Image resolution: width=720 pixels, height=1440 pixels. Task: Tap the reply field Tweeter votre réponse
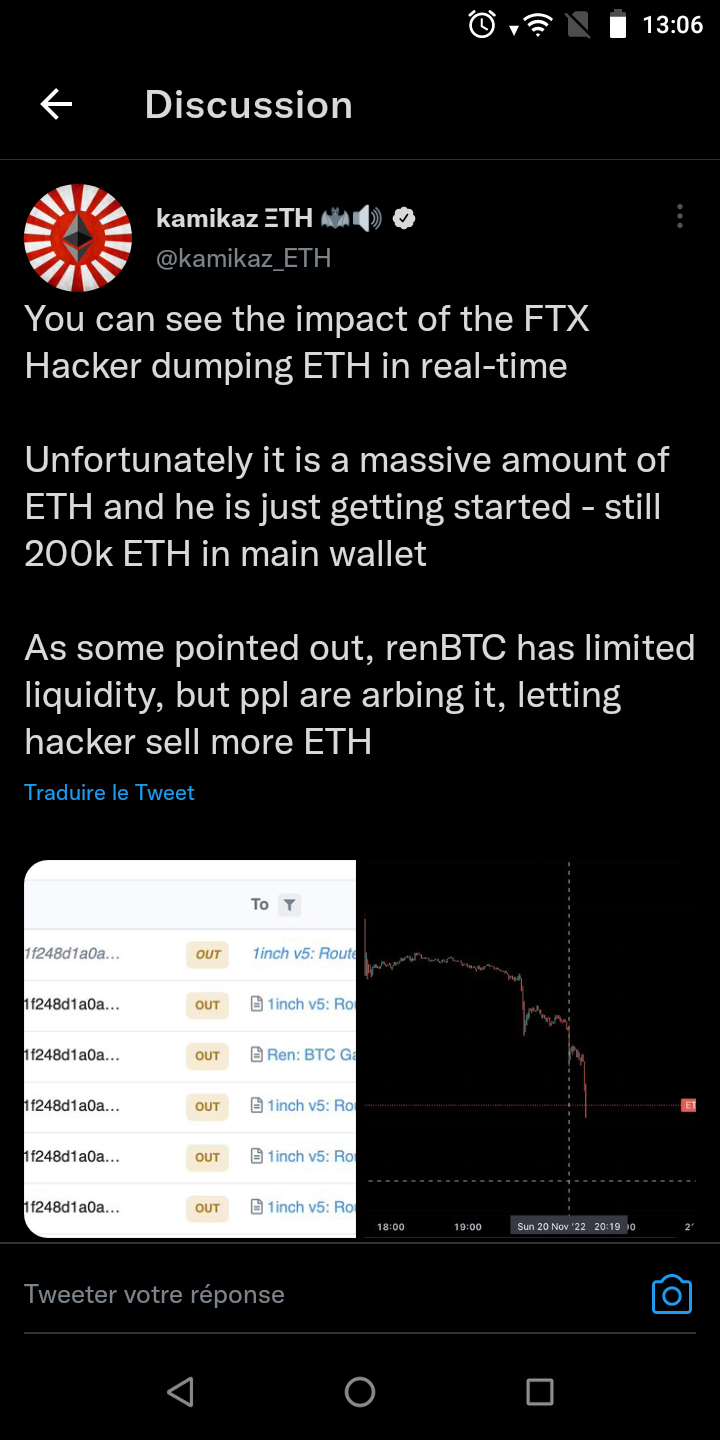[154, 1294]
